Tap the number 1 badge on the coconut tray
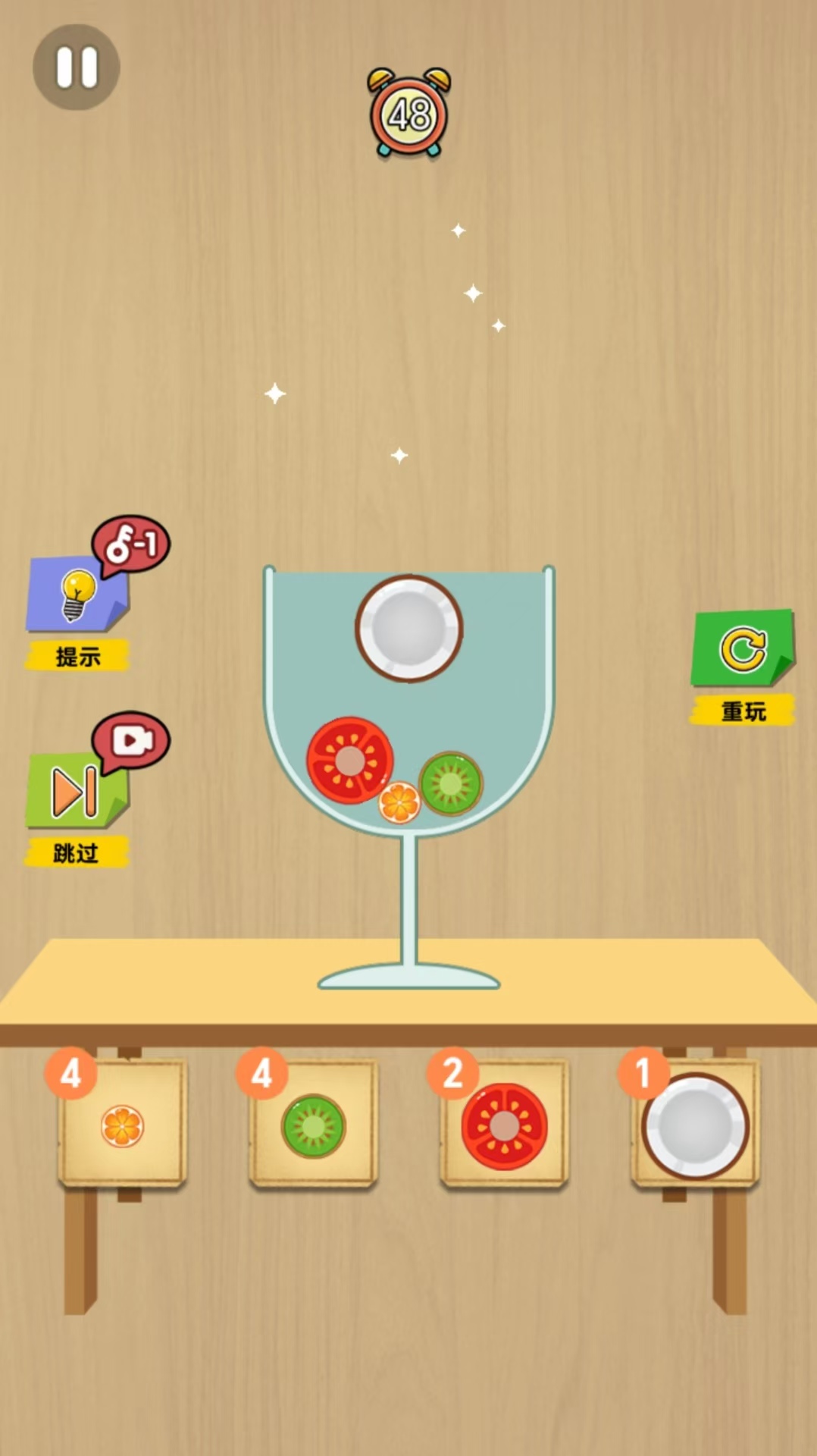 coord(643,1074)
